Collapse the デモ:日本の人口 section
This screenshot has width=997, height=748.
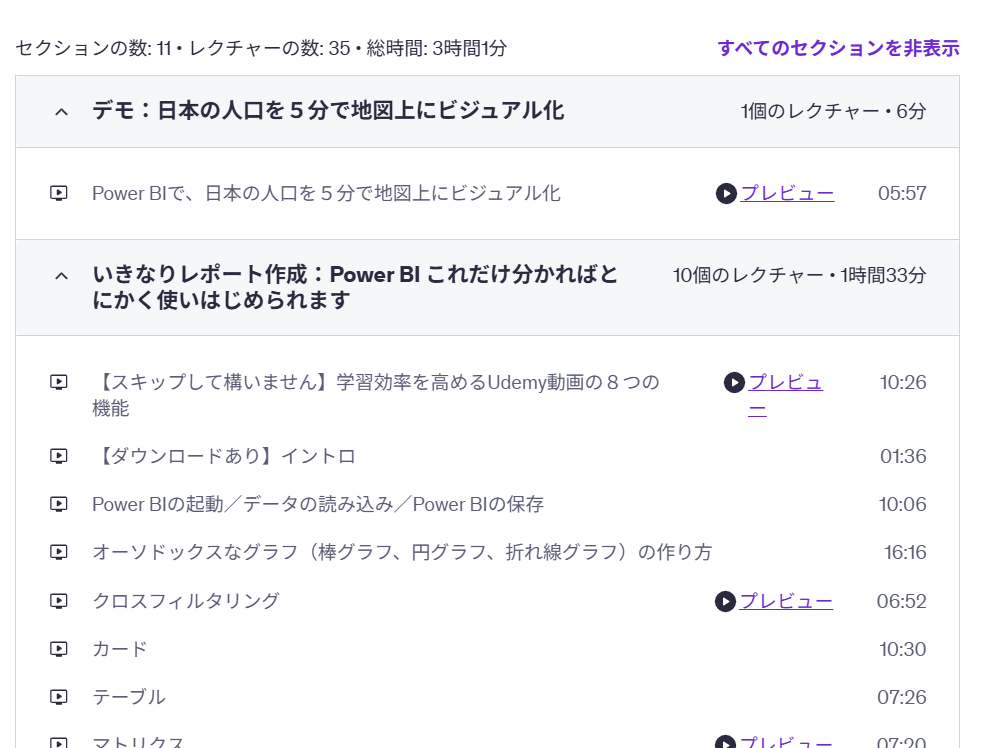tap(61, 112)
